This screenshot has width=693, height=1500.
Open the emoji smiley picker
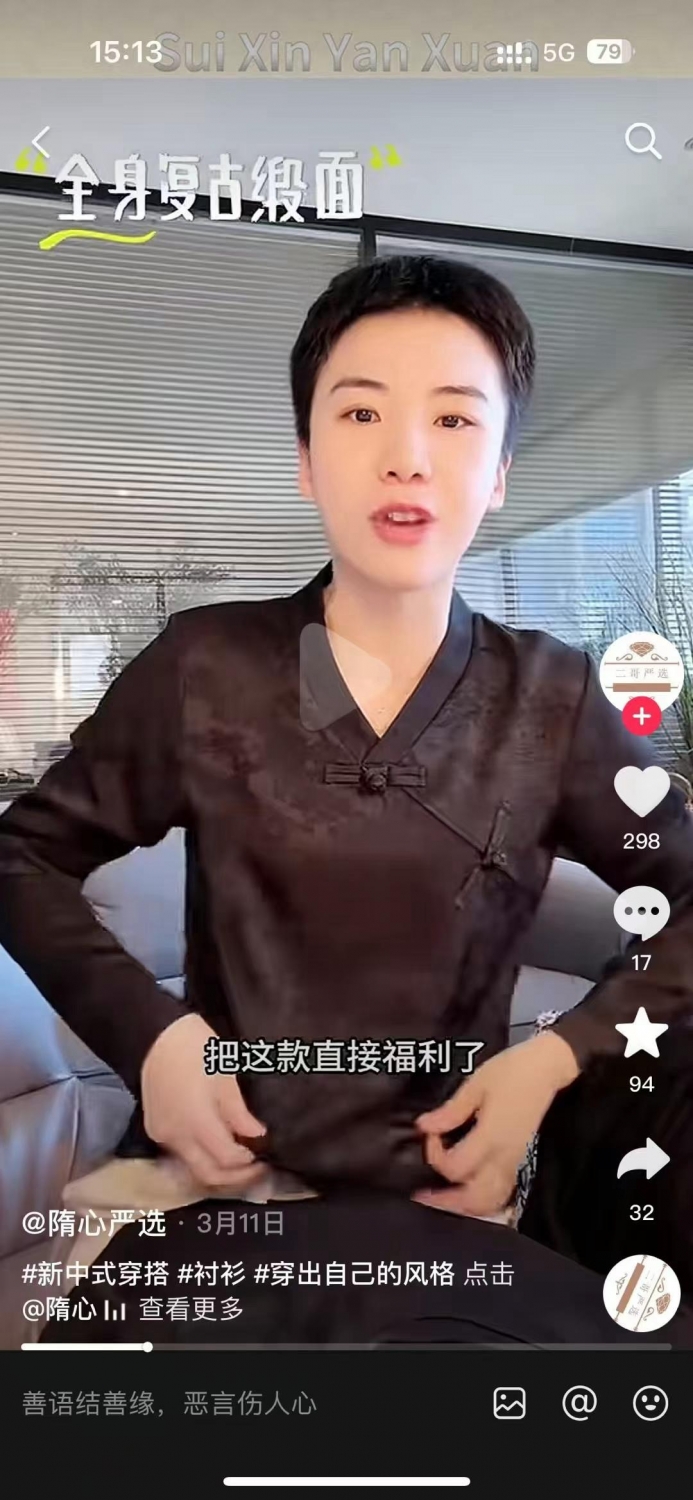pyautogui.click(x=651, y=1404)
